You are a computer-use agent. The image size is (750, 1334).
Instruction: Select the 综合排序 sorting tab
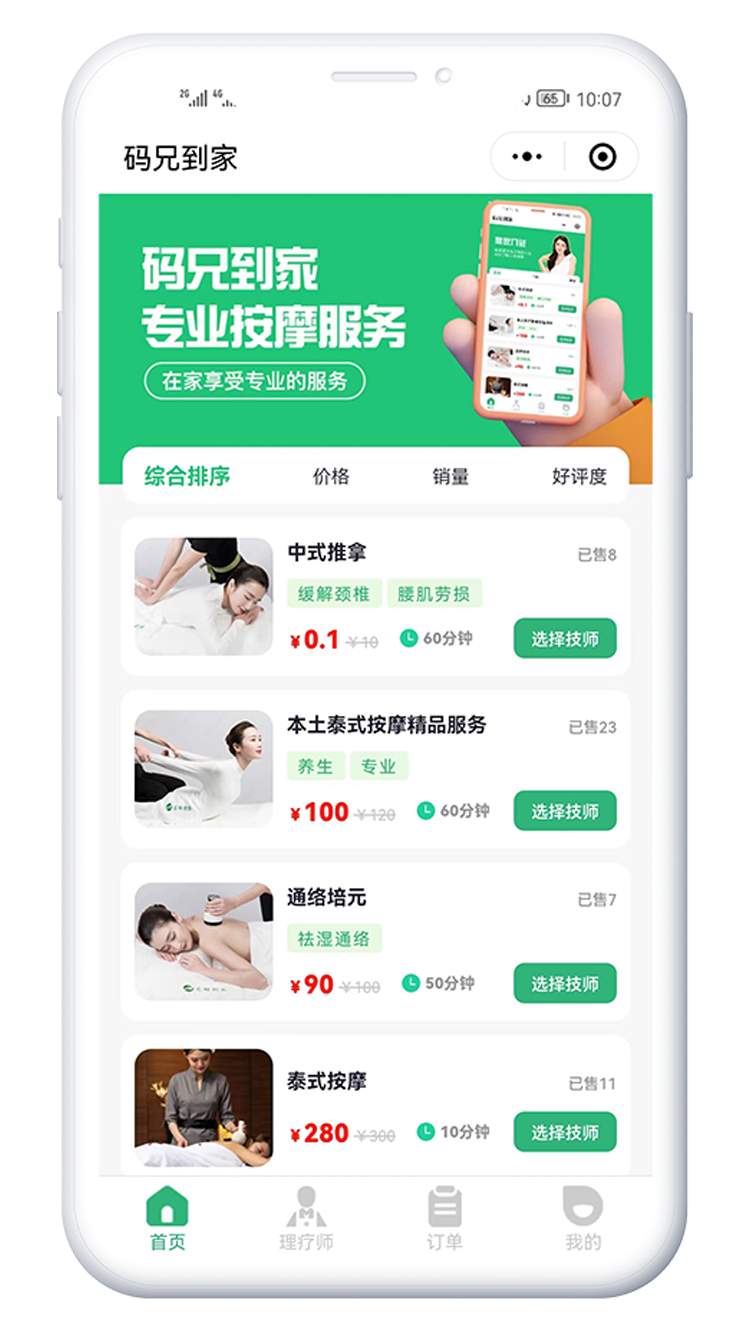pyautogui.click(x=187, y=476)
